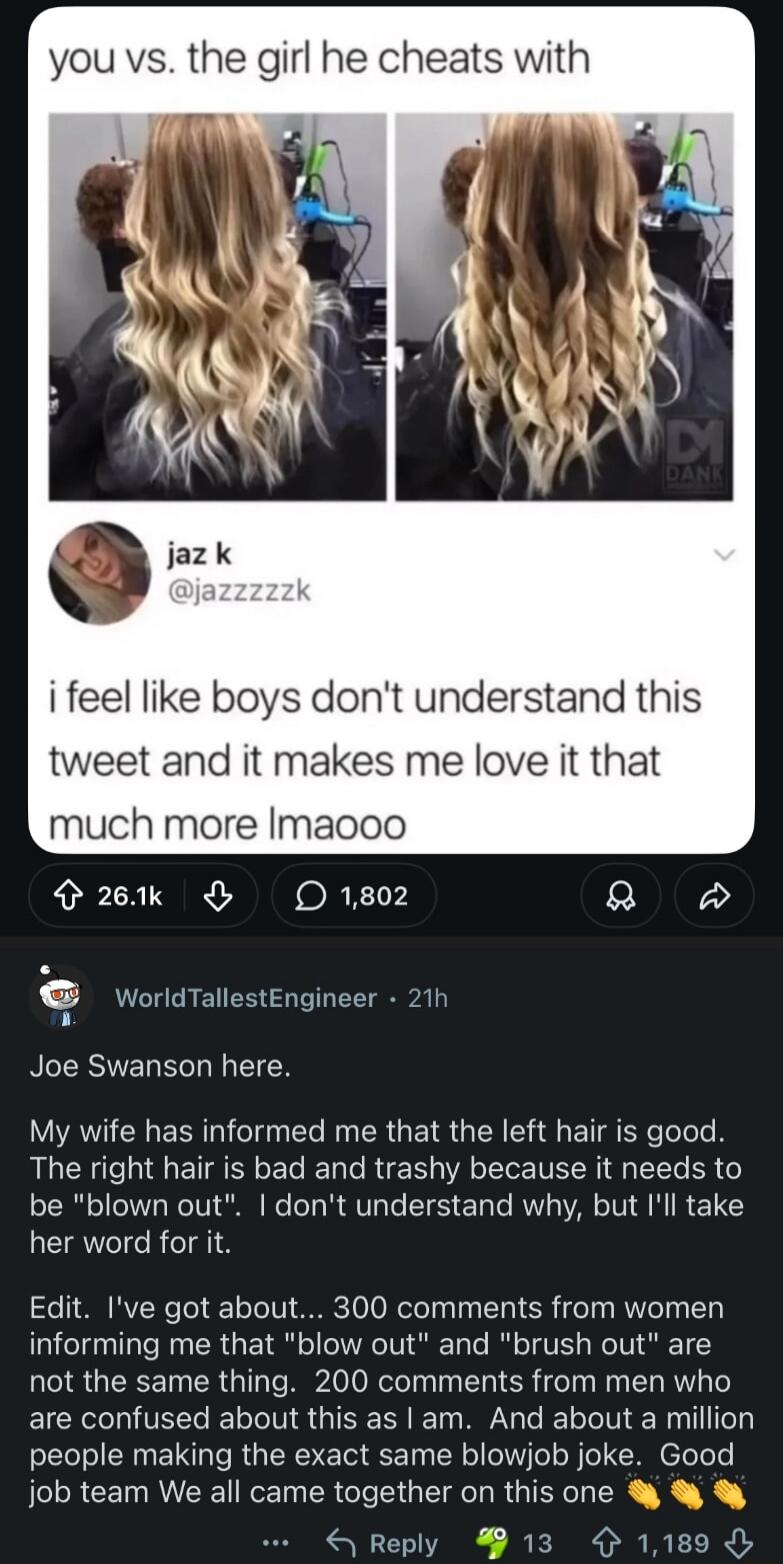783x1564 pixels.
Task: Open WorldTallestEngineer's profile
Action: (246, 998)
